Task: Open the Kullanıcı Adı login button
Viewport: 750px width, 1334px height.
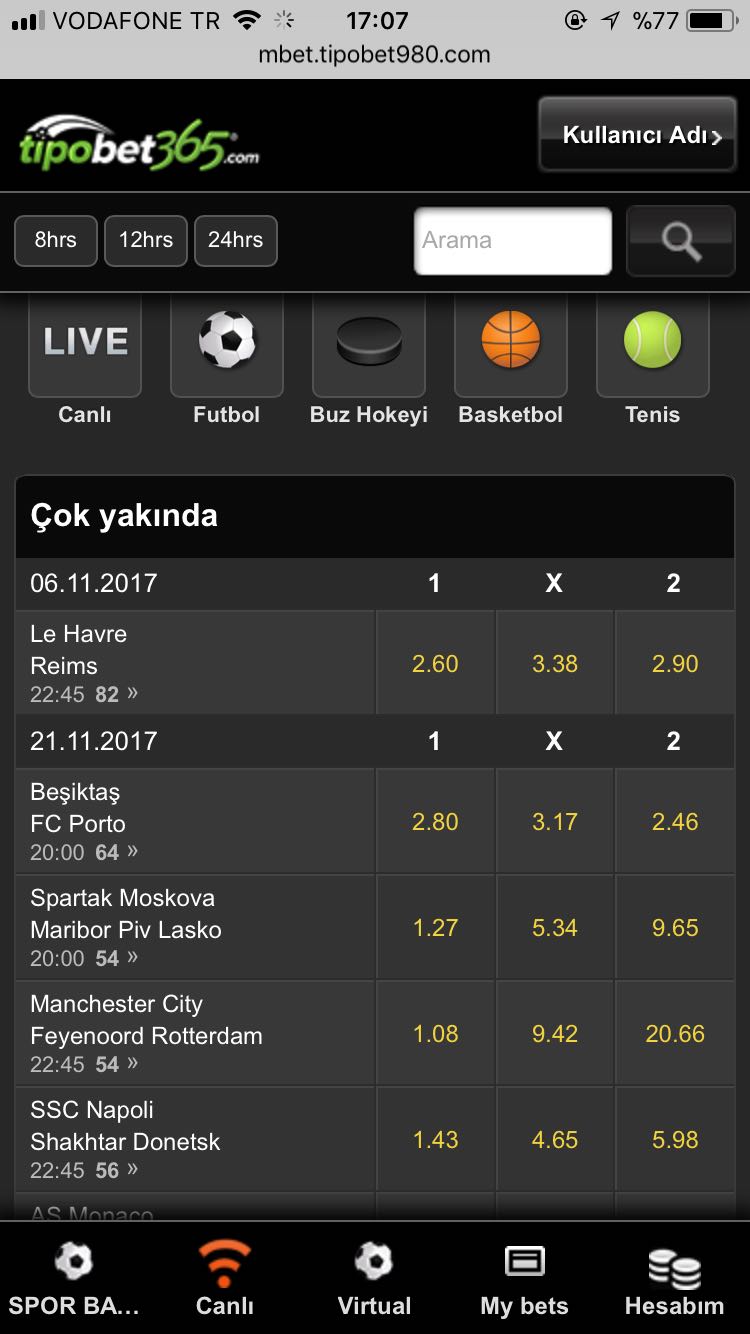Action: click(637, 135)
